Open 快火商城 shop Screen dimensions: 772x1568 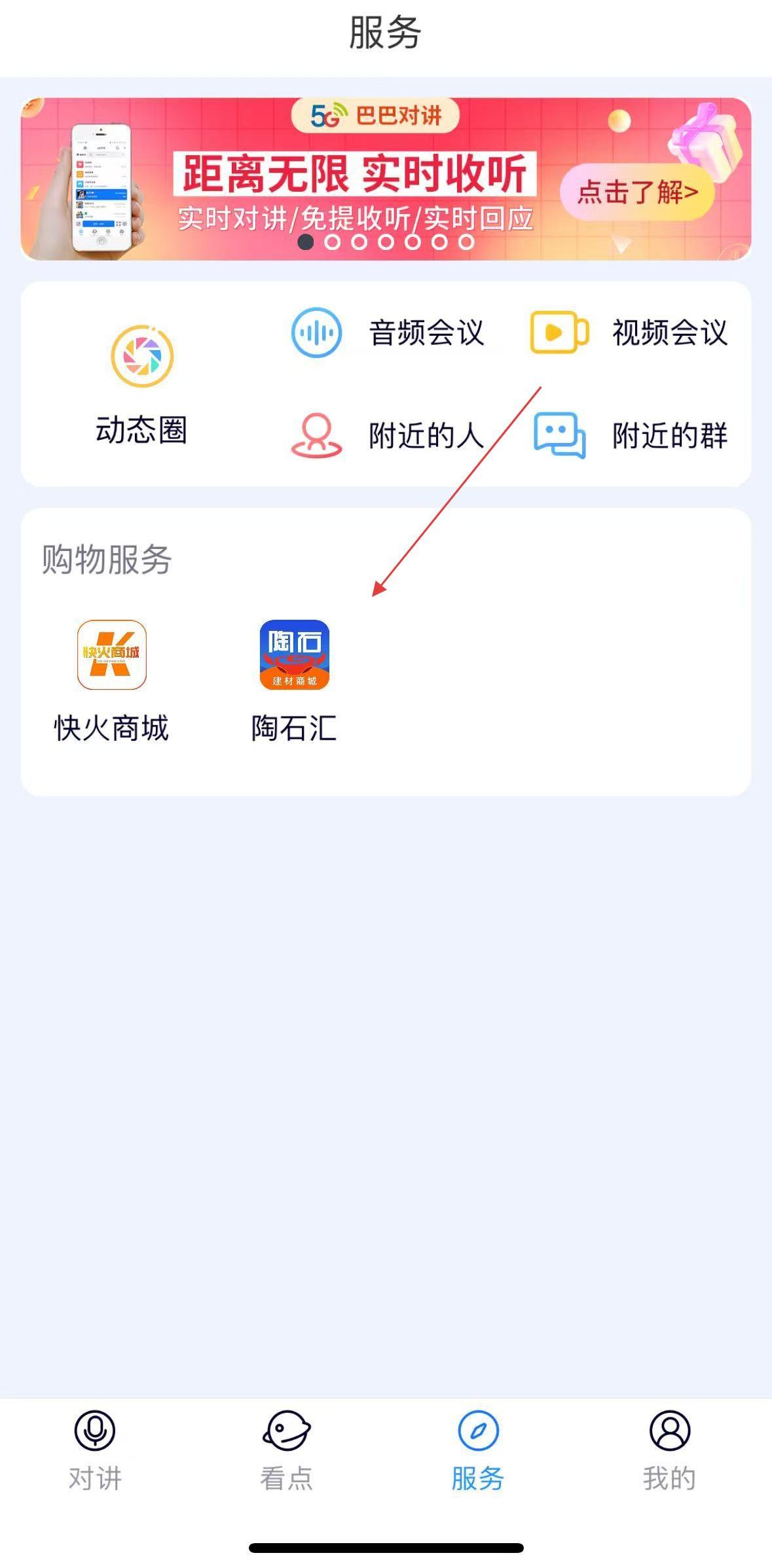[111, 681]
